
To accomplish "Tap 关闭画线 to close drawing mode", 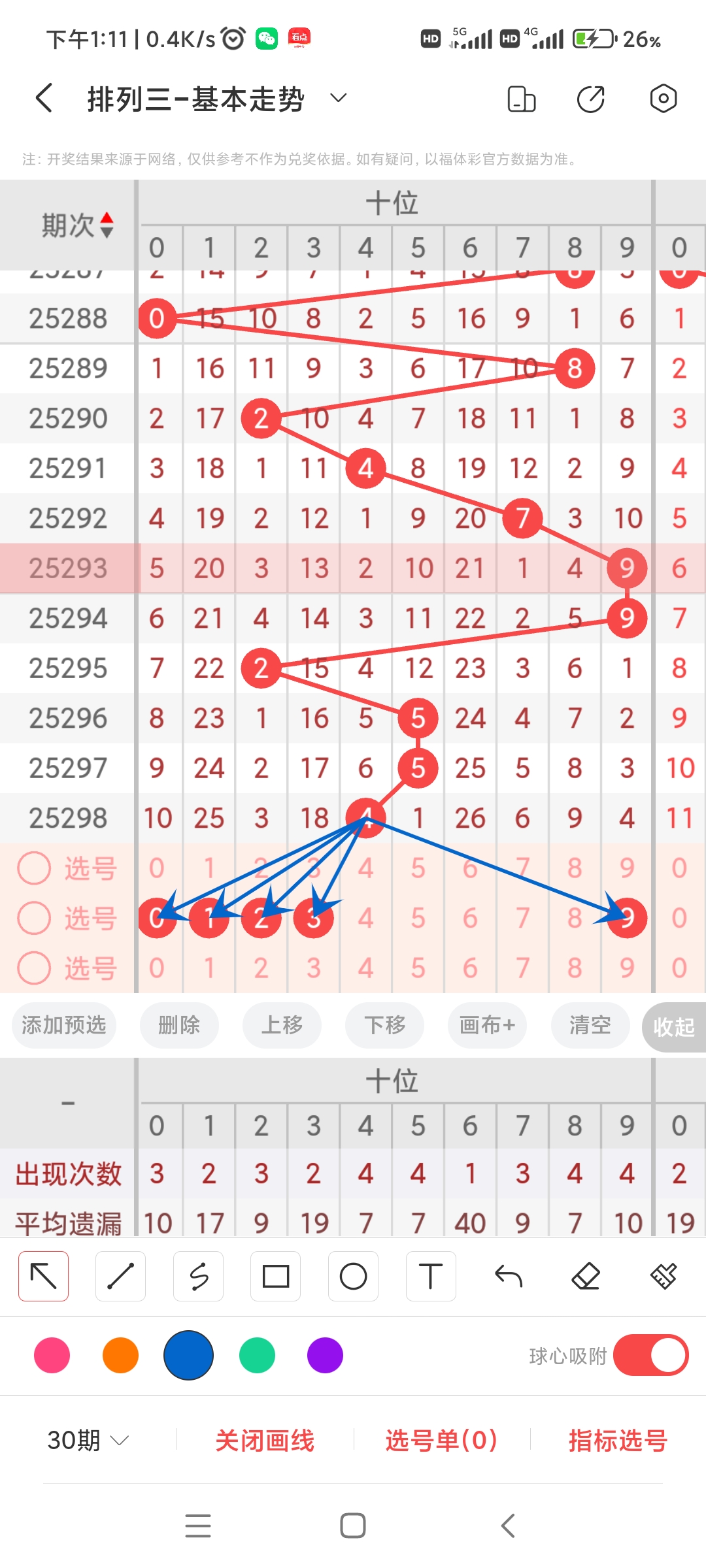I will (265, 1440).
